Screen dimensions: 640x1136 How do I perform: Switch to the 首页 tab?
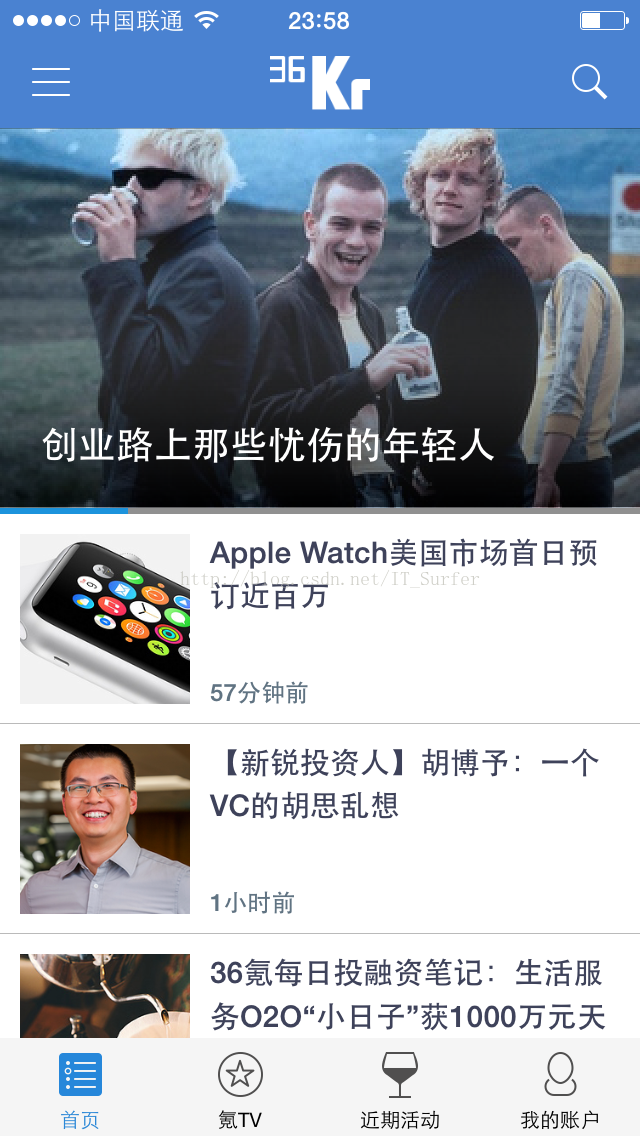80,1089
